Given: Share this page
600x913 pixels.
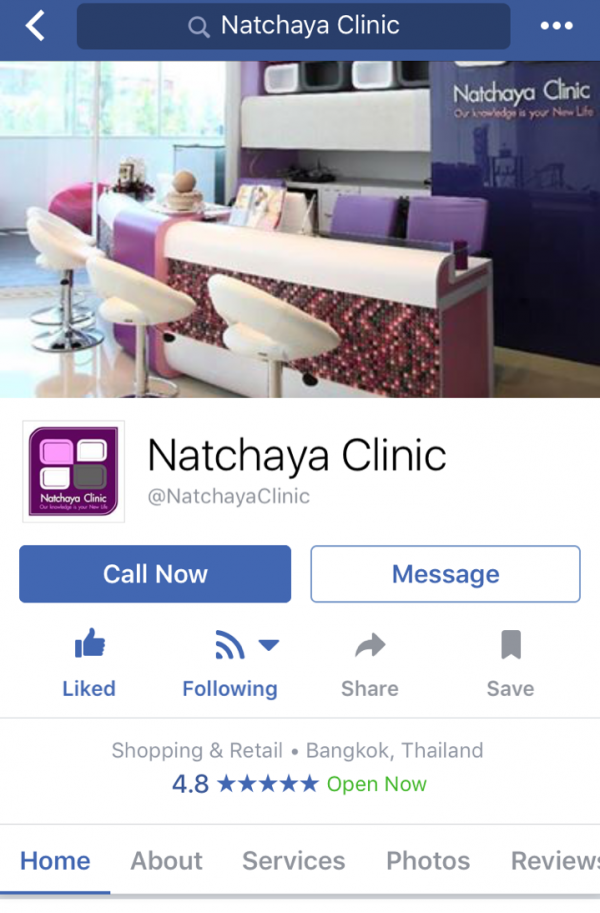Looking at the screenshot, I should click(x=369, y=664).
